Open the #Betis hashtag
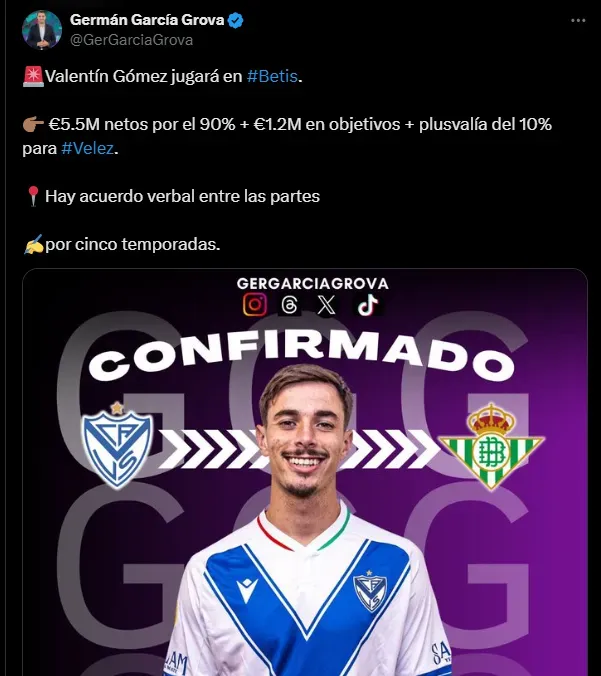 272,77
